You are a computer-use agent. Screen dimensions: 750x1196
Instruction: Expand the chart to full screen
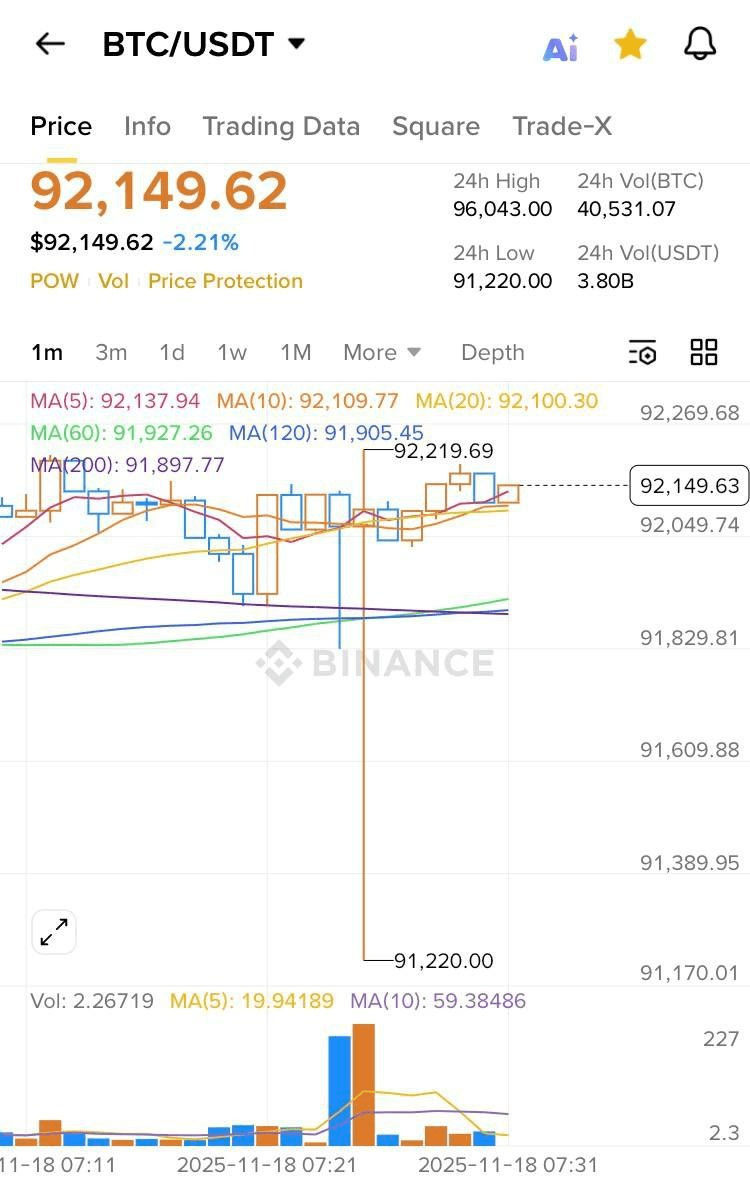point(54,933)
